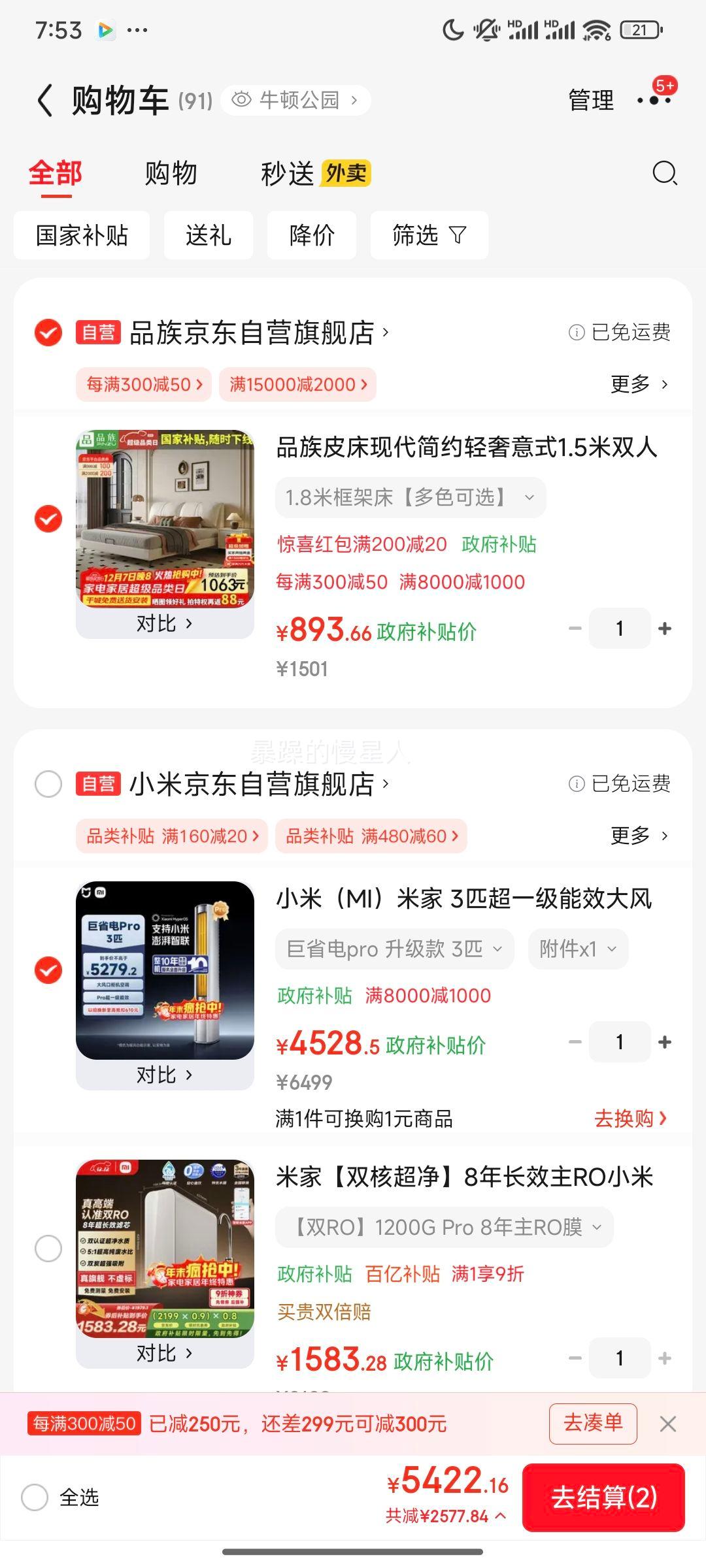Increase air conditioner quantity with plus
706x1568 pixels.
point(665,1041)
